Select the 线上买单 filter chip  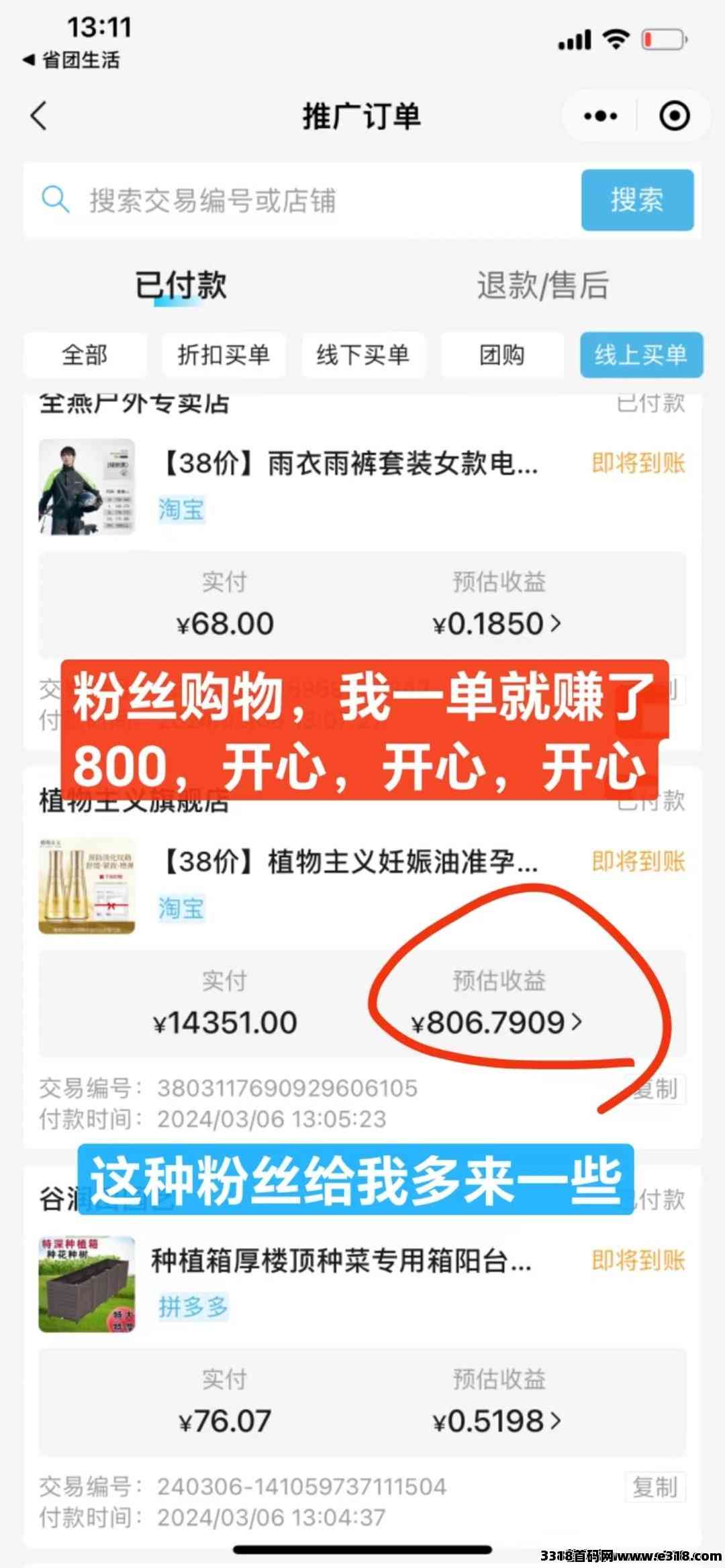coord(641,355)
